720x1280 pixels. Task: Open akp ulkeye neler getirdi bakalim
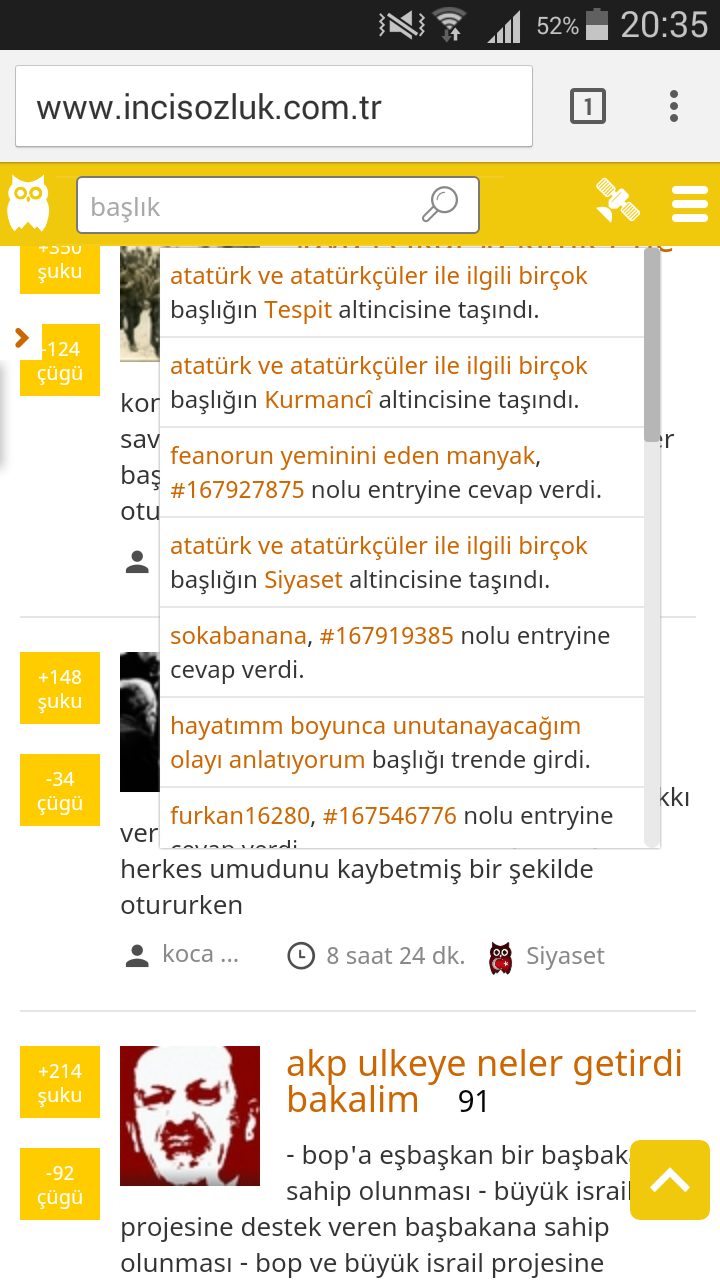(484, 1080)
